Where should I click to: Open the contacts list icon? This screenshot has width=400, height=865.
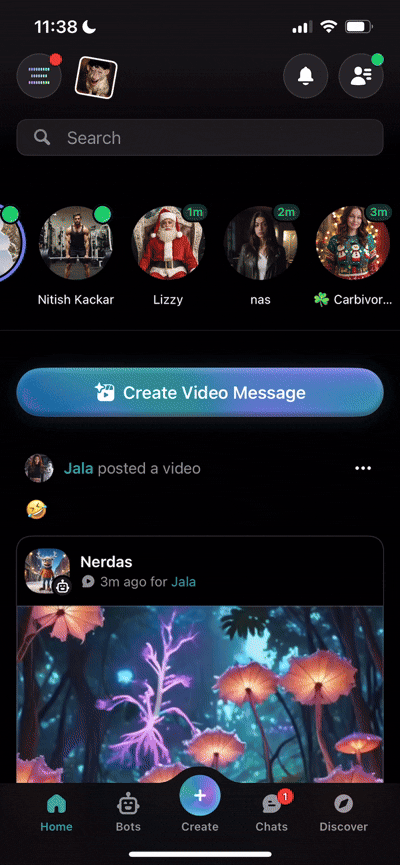(x=361, y=76)
